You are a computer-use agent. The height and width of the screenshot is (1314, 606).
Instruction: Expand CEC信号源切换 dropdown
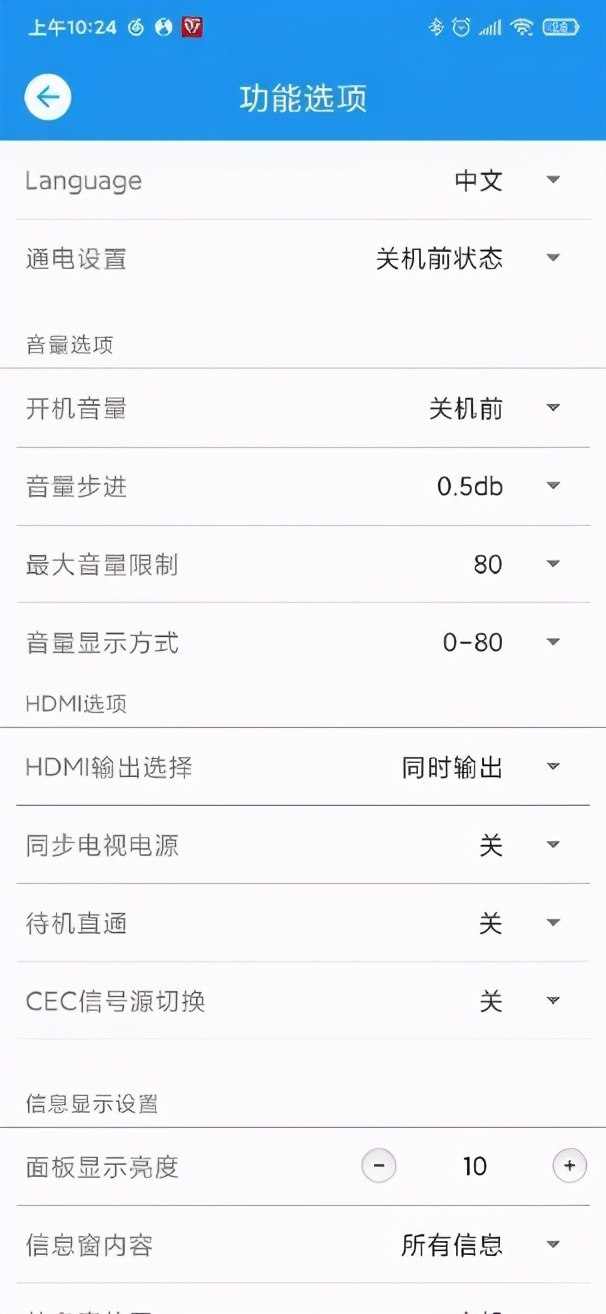tap(552, 1001)
